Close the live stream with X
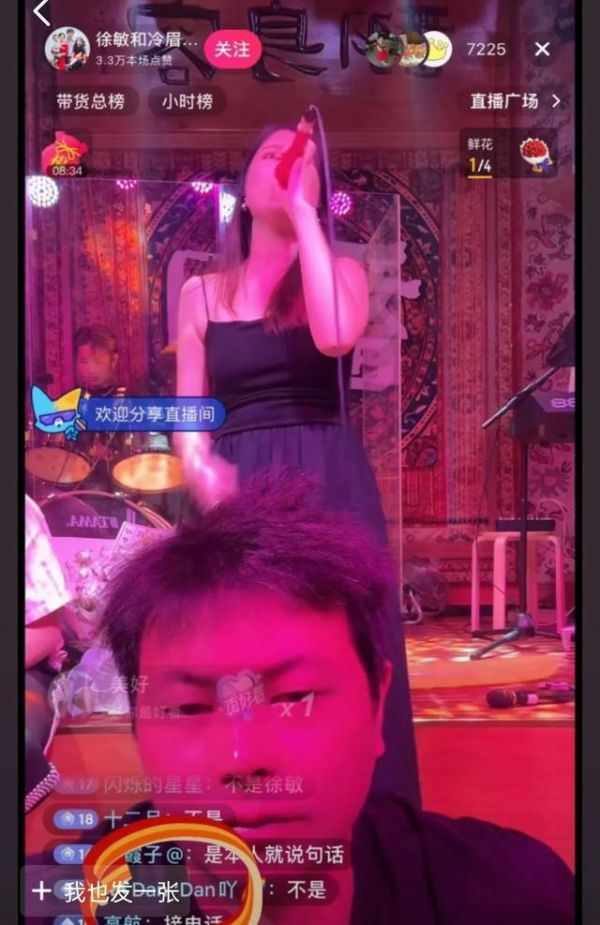600x925 pixels. pyautogui.click(x=542, y=49)
